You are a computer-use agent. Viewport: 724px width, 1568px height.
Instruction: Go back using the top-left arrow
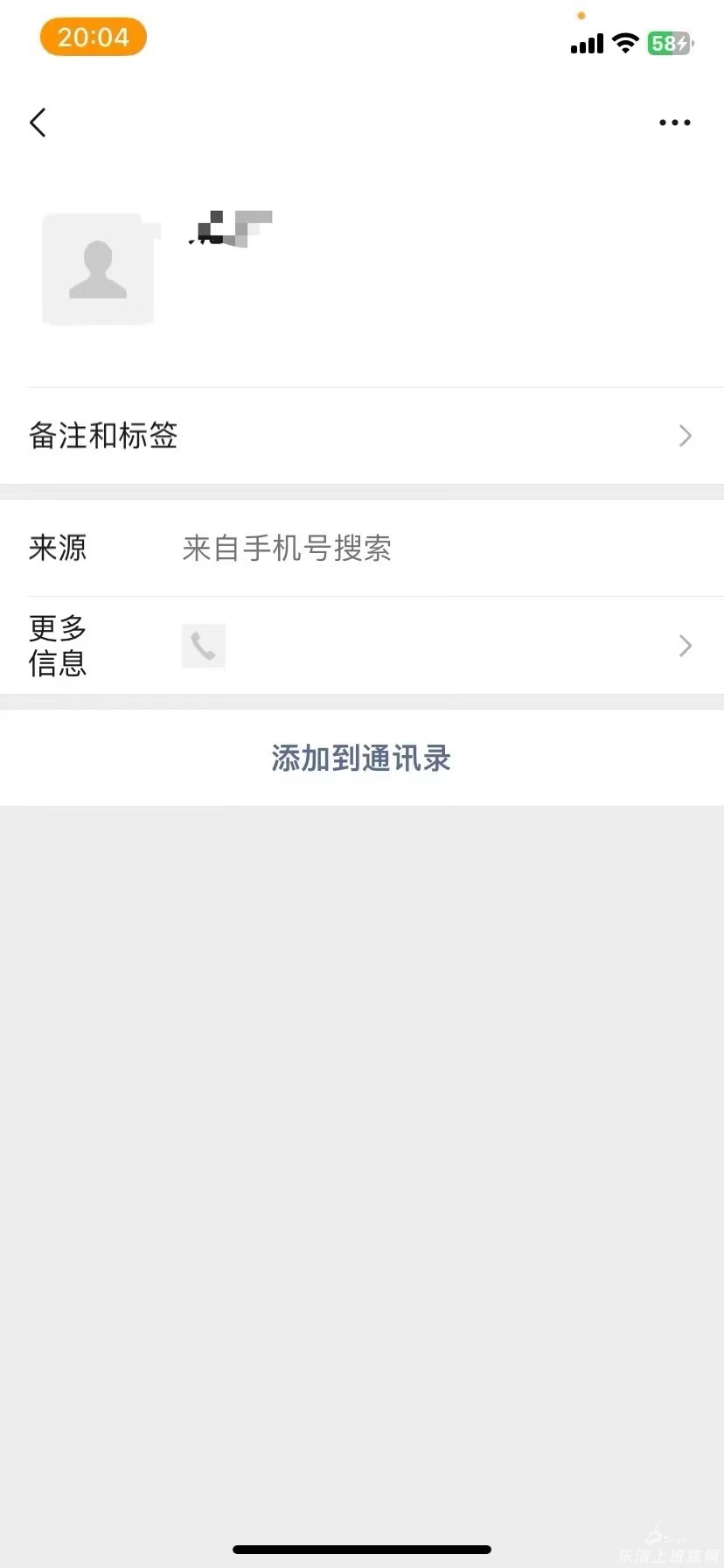(x=38, y=122)
